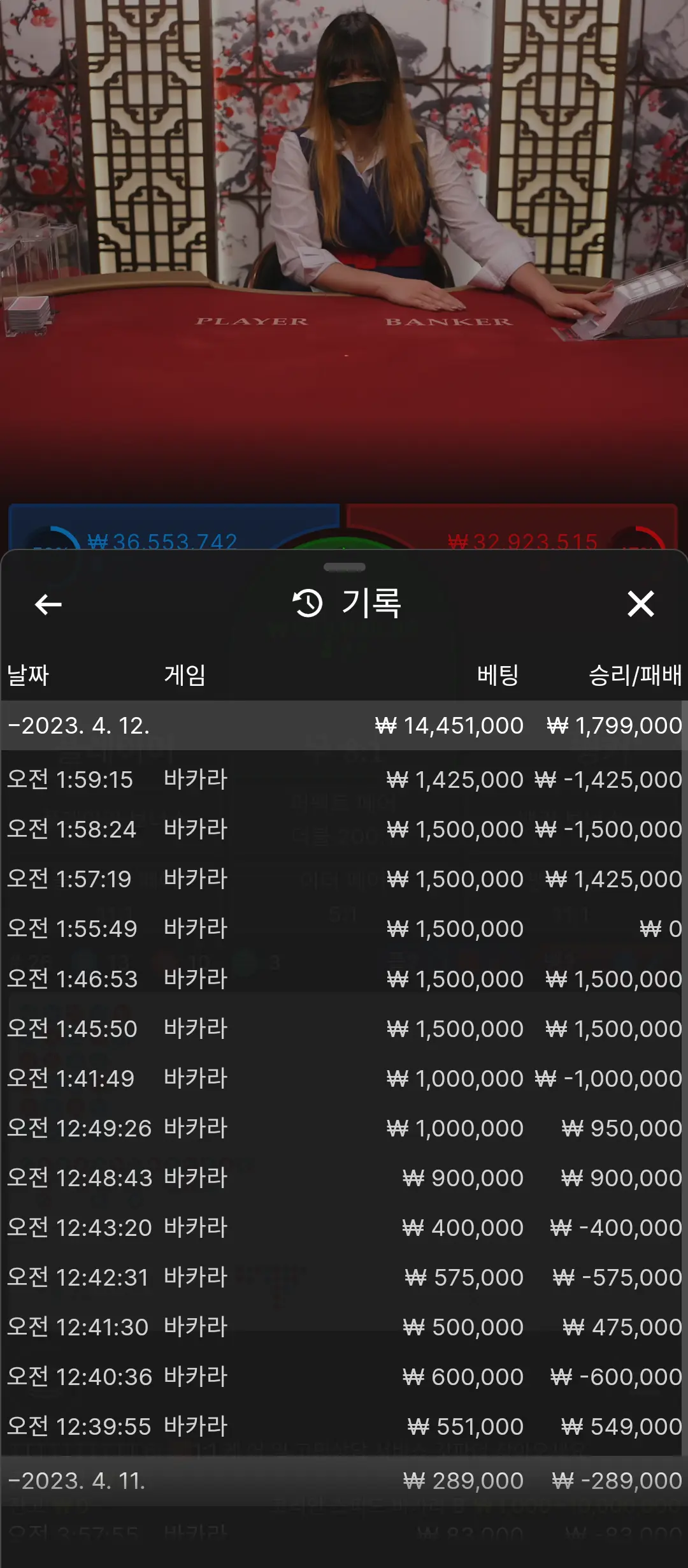Open the 오전 12:39:55 바카라 record
The image size is (688, 1568).
pos(344,1426)
